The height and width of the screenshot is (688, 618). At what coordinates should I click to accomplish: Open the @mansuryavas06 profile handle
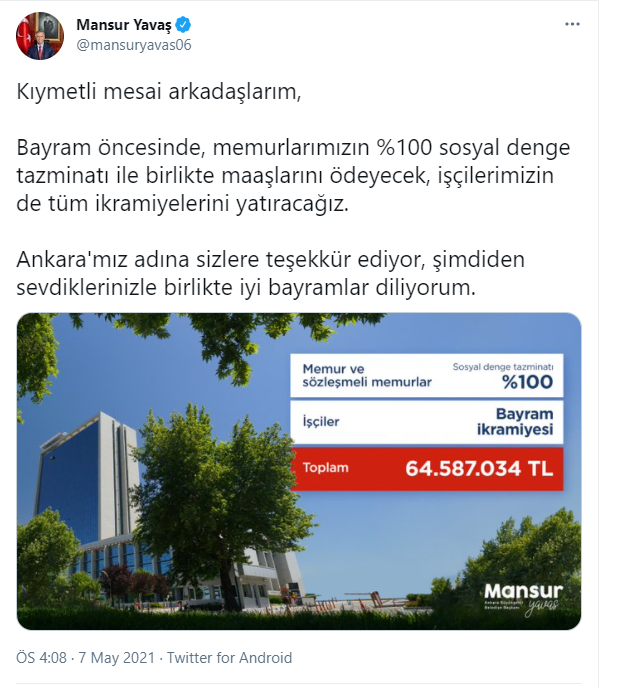(x=134, y=45)
